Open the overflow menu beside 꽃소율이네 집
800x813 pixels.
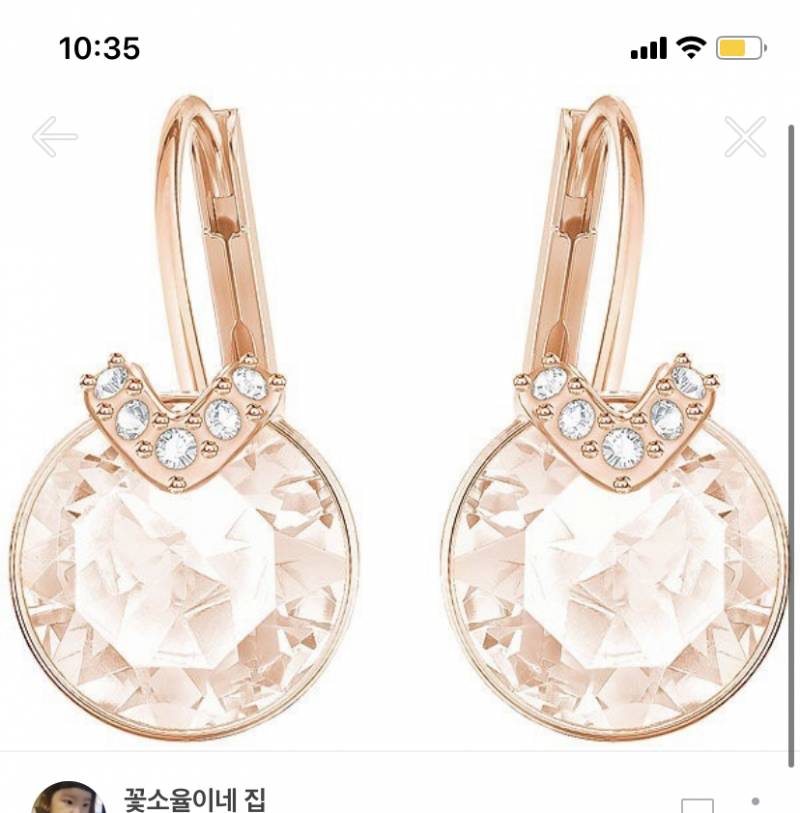tap(755, 803)
